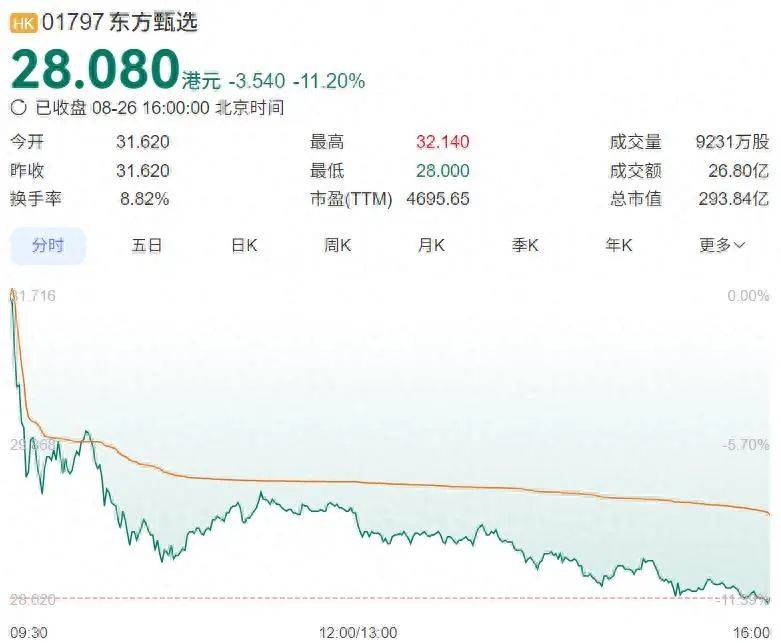Expand the 更多 chart options dropdown
The width and height of the screenshot is (781, 643).
[x=721, y=245]
